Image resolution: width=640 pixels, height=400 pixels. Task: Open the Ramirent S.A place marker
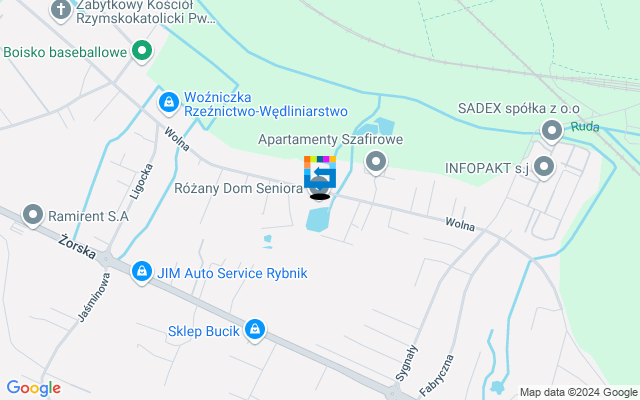point(33,214)
